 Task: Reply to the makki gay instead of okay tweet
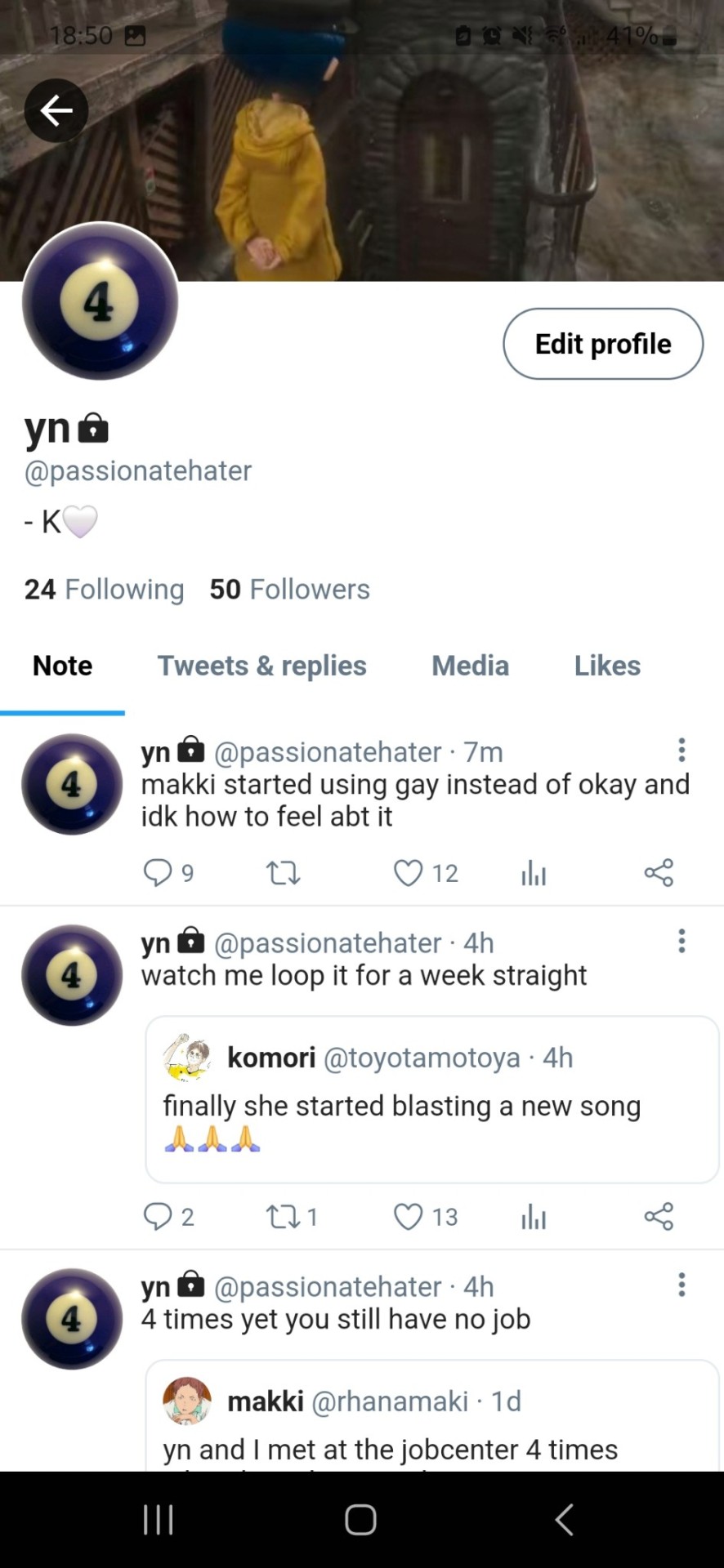point(158,873)
